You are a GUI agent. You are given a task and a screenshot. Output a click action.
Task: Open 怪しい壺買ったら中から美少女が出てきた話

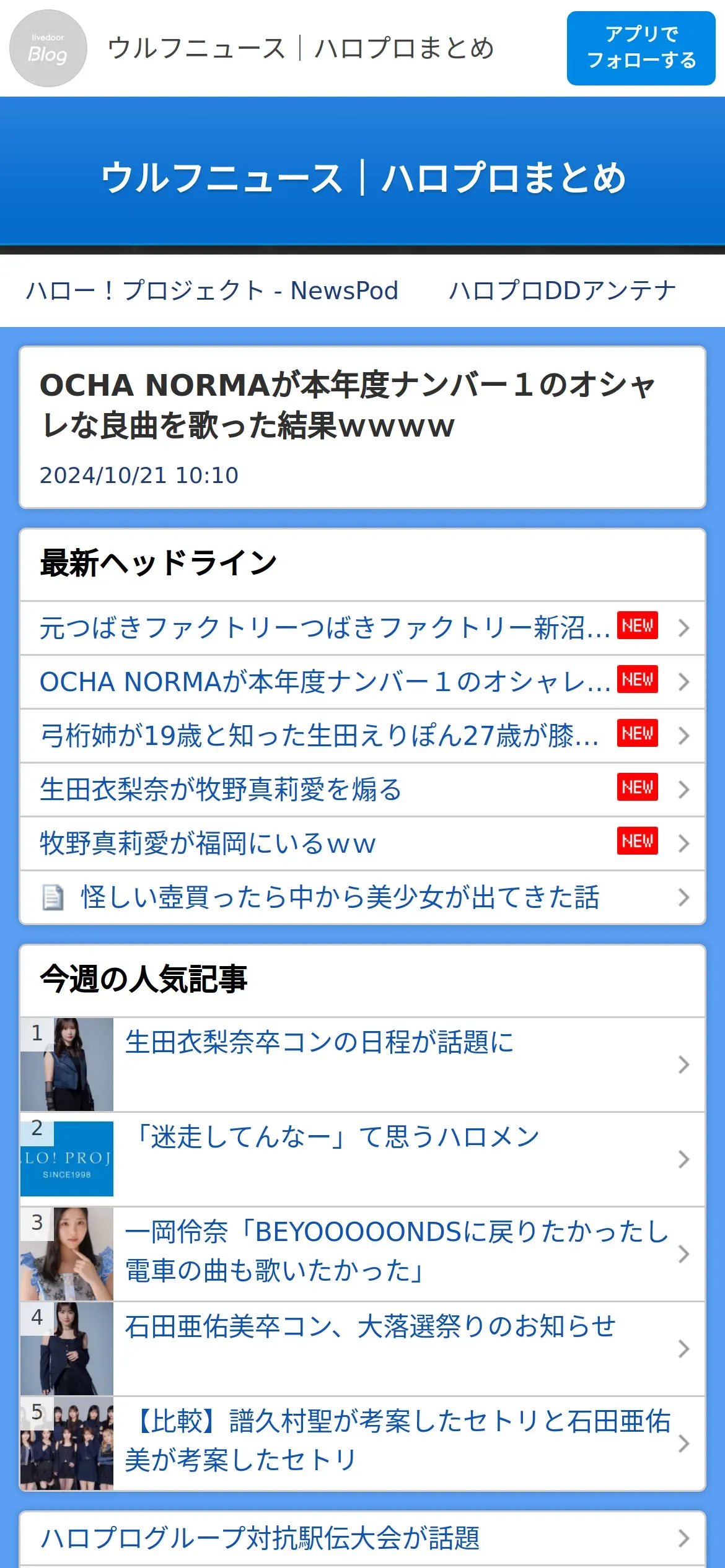tap(340, 897)
